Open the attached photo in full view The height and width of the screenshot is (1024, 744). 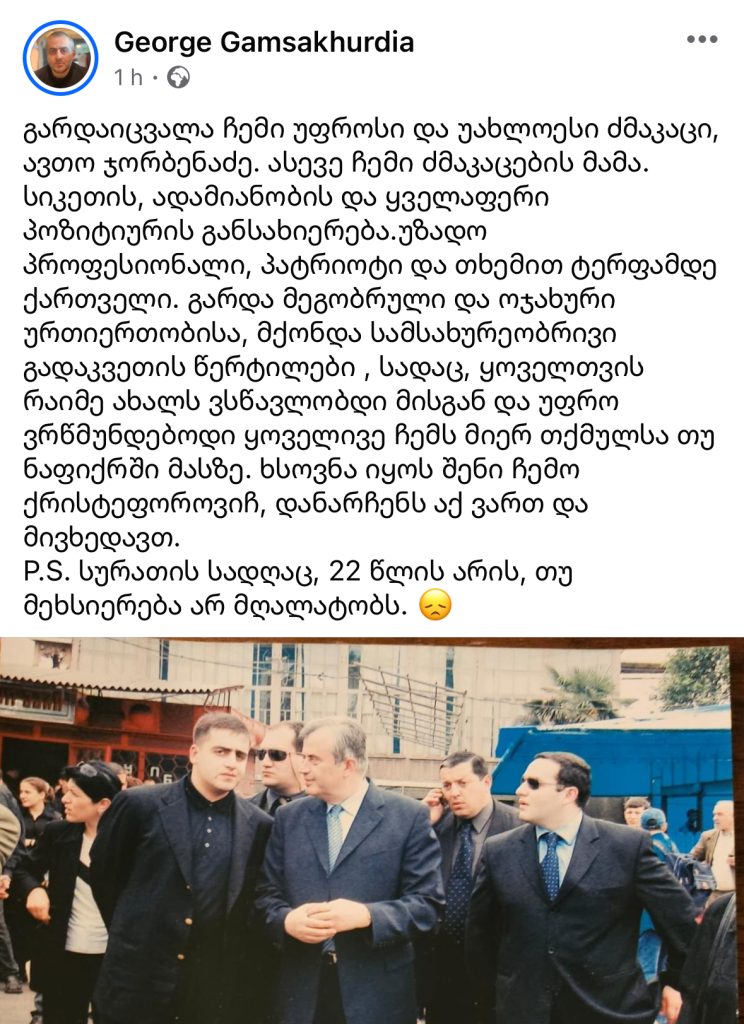(x=372, y=830)
